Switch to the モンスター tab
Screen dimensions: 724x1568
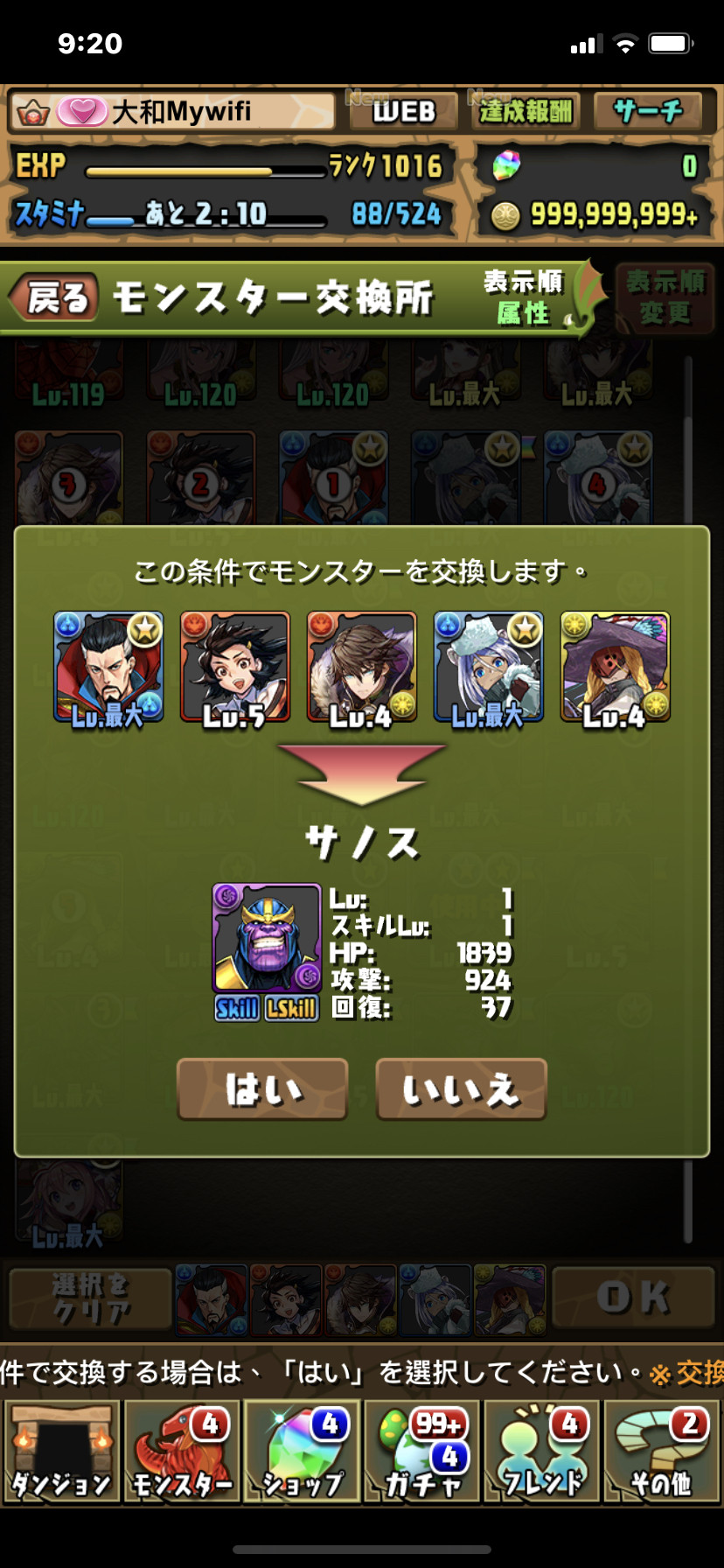182,1452
